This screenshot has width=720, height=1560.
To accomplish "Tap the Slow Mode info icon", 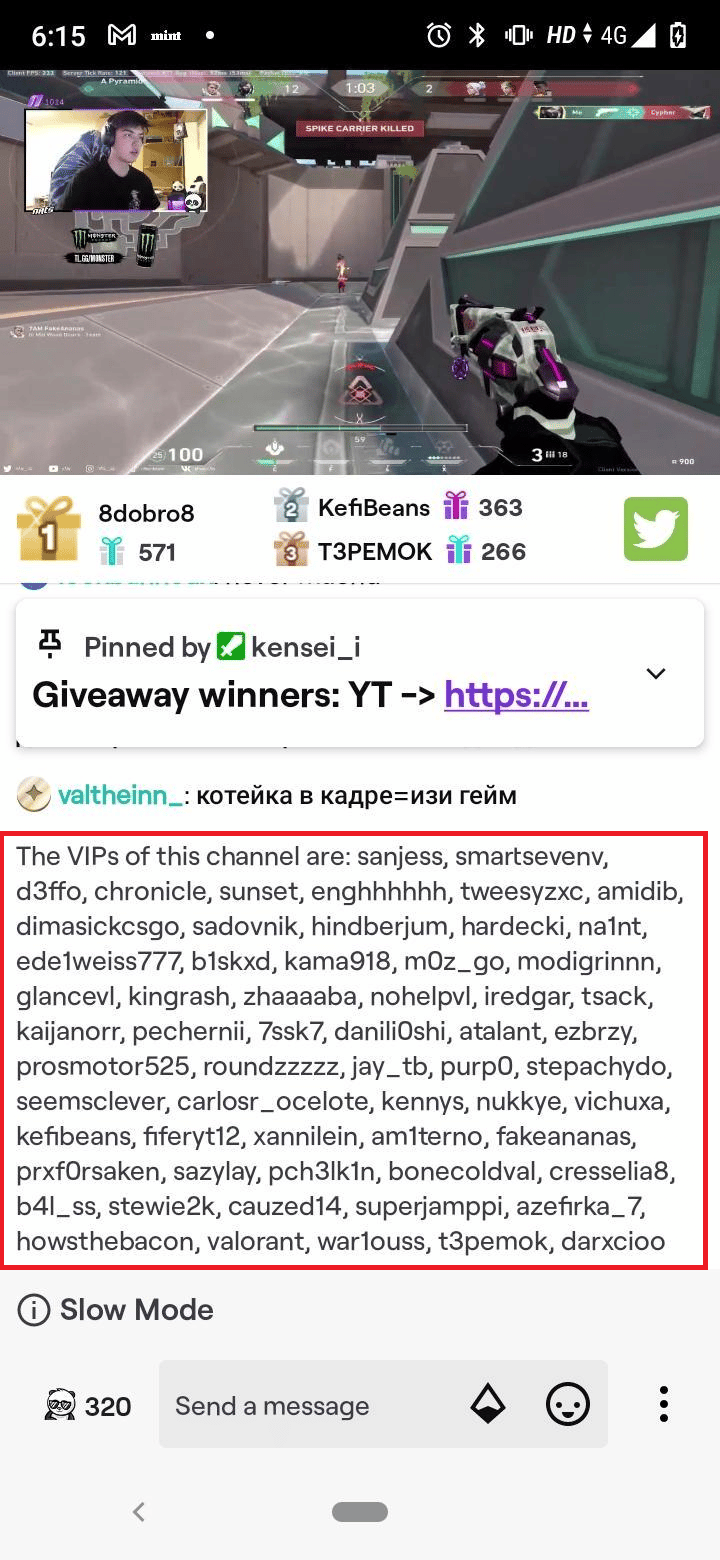I will [34, 1310].
